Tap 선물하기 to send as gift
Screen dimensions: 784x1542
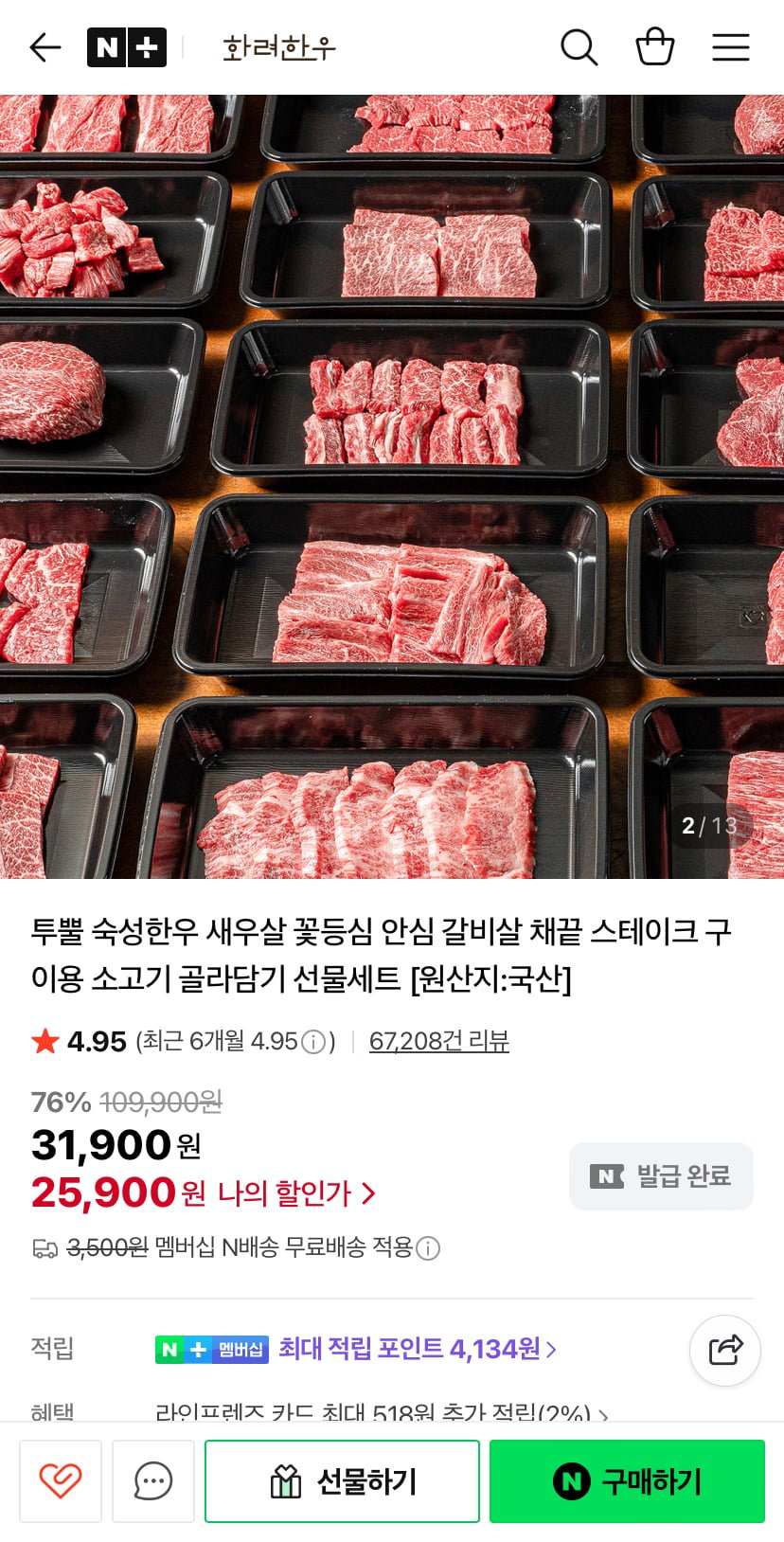pyautogui.click(x=342, y=1480)
